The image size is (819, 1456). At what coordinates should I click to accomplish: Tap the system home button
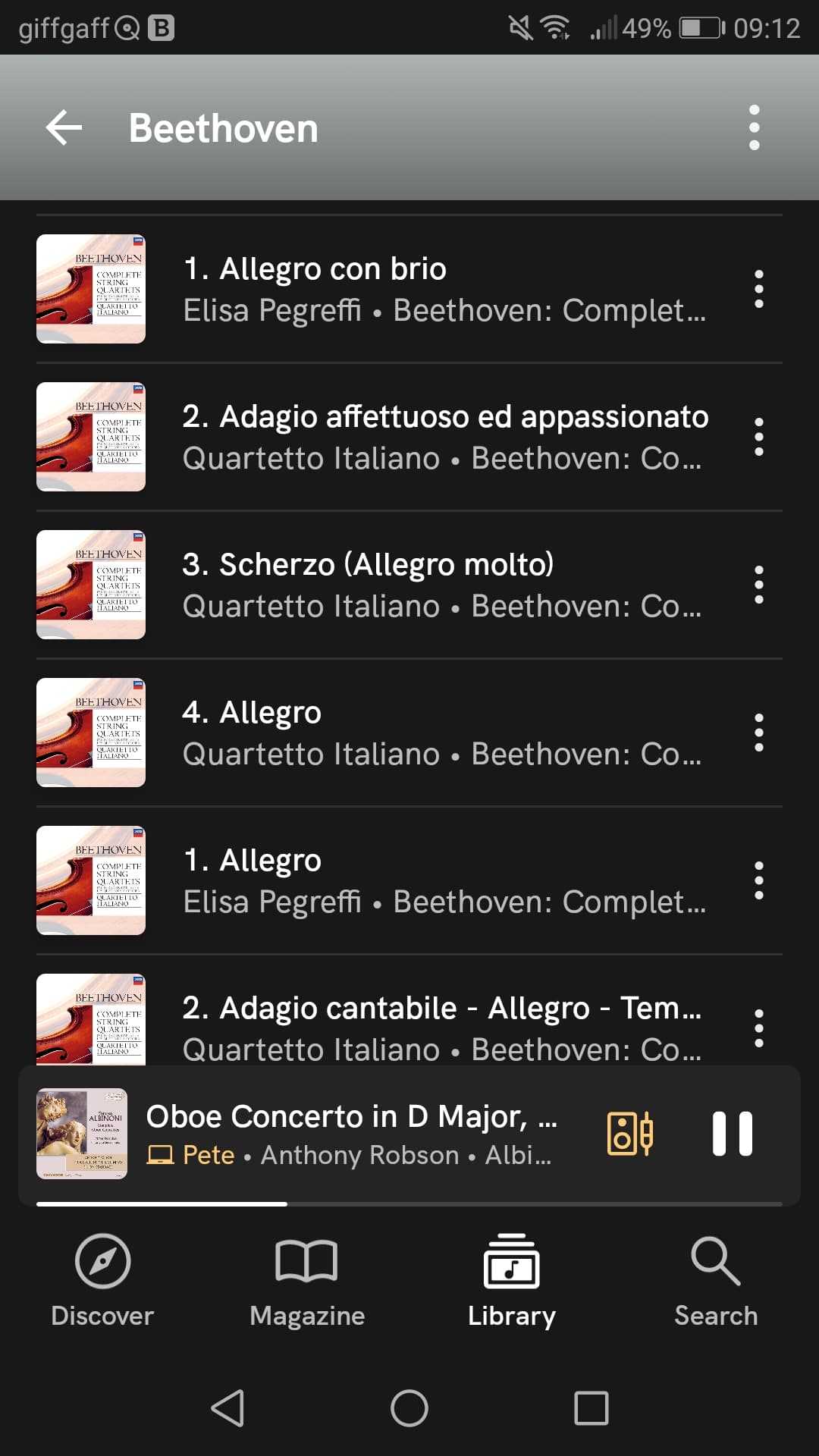pyautogui.click(x=409, y=1408)
